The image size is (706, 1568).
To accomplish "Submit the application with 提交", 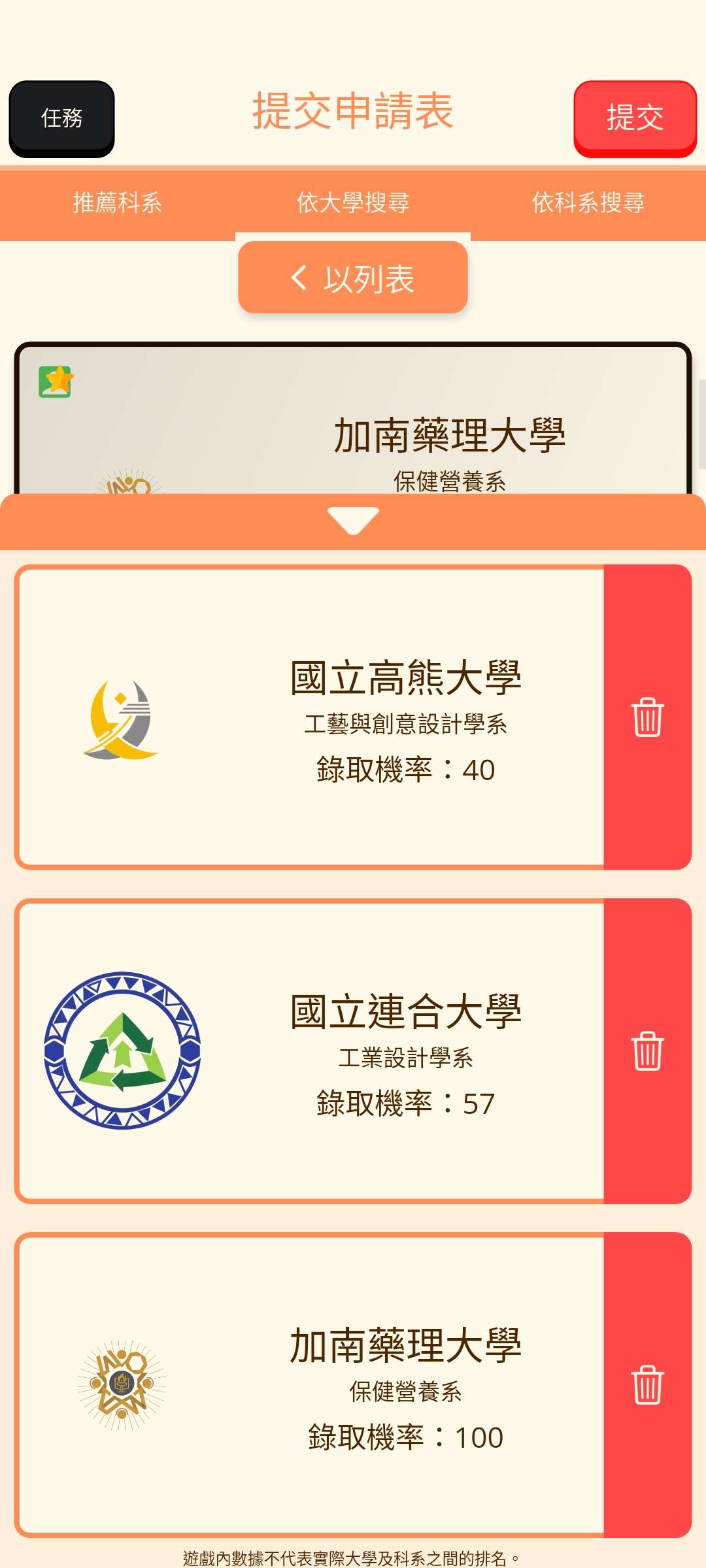I will (634, 118).
